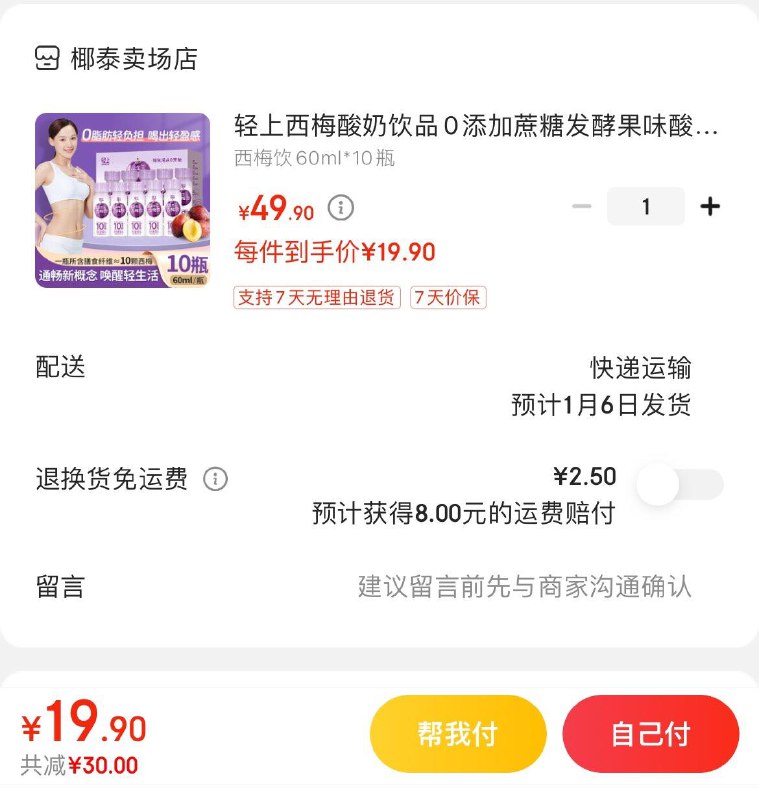The height and width of the screenshot is (800, 759).
Task: Click the minus icon to decrease quantity
Action: pyautogui.click(x=583, y=206)
